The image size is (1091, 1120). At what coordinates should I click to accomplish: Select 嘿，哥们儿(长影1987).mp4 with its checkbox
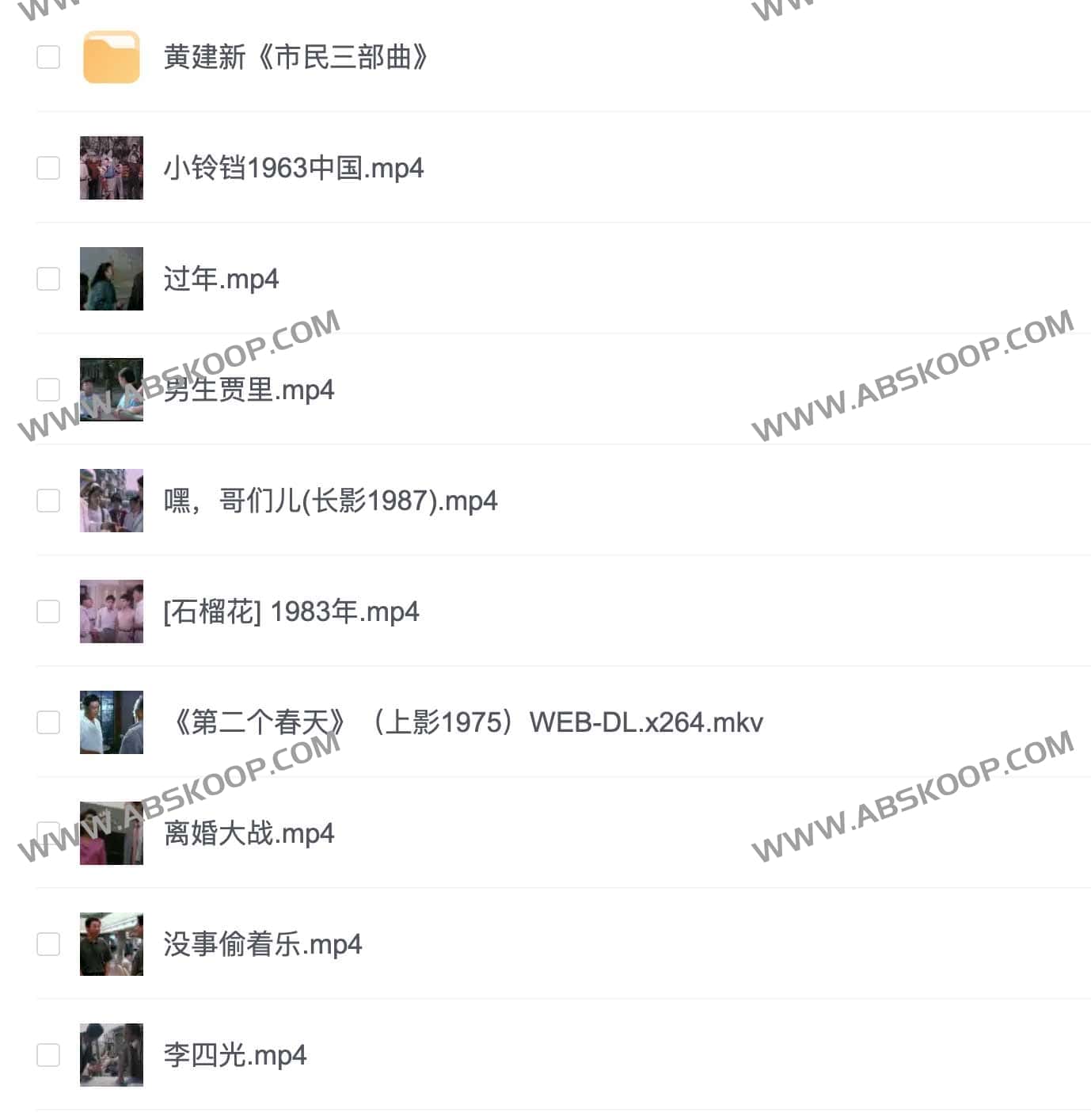pos(48,501)
